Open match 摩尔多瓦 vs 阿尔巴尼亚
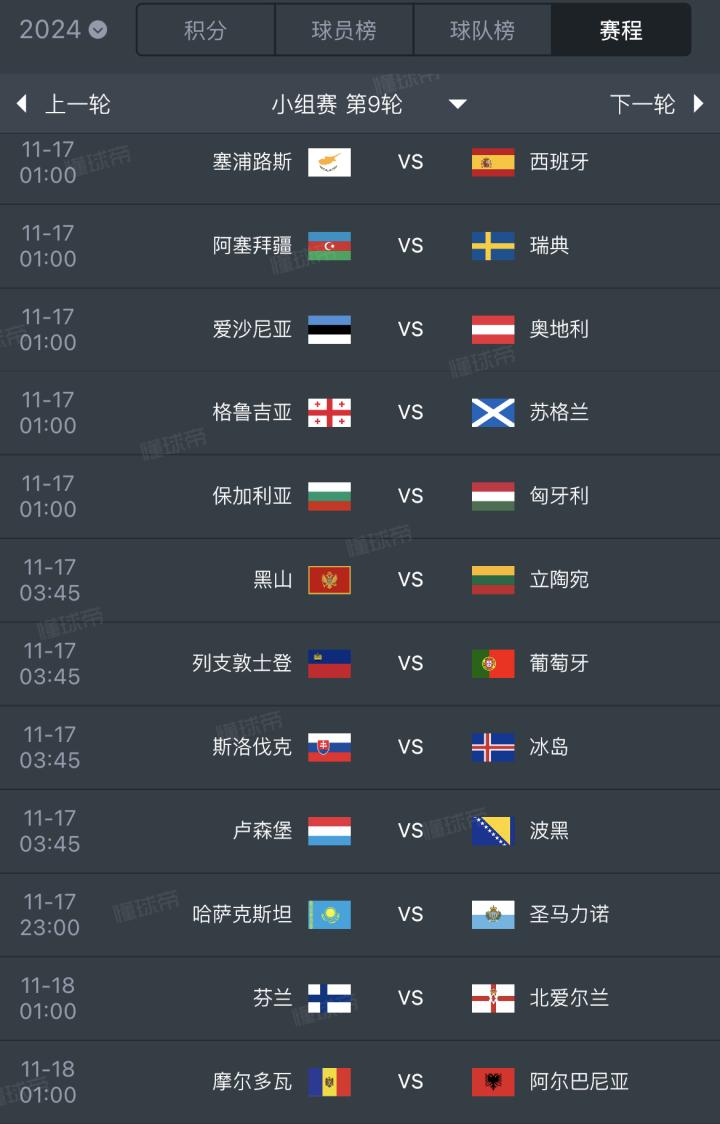Image resolution: width=720 pixels, height=1124 pixels. (x=410, y=1082)
